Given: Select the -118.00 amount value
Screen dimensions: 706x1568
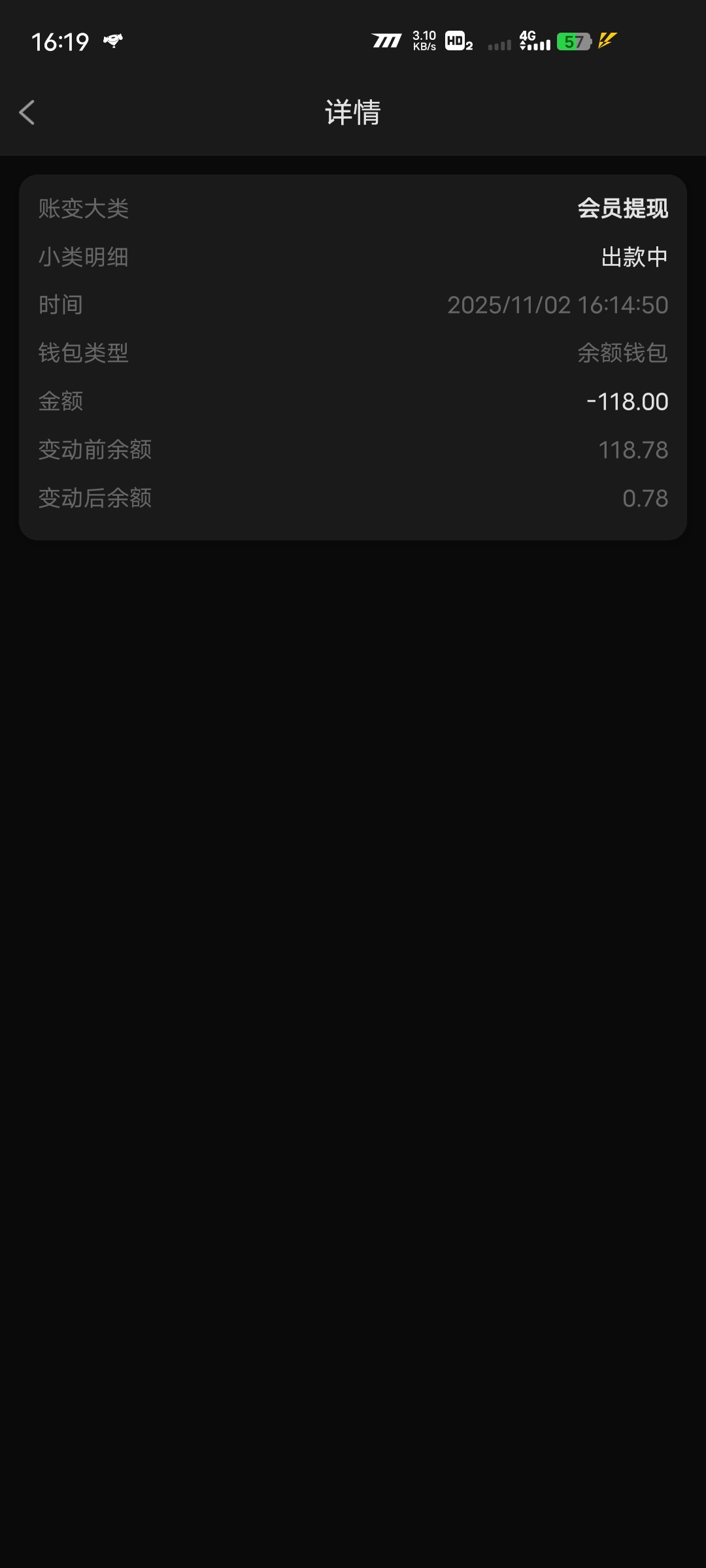Looking at the screenshot, I should (627, 401).
